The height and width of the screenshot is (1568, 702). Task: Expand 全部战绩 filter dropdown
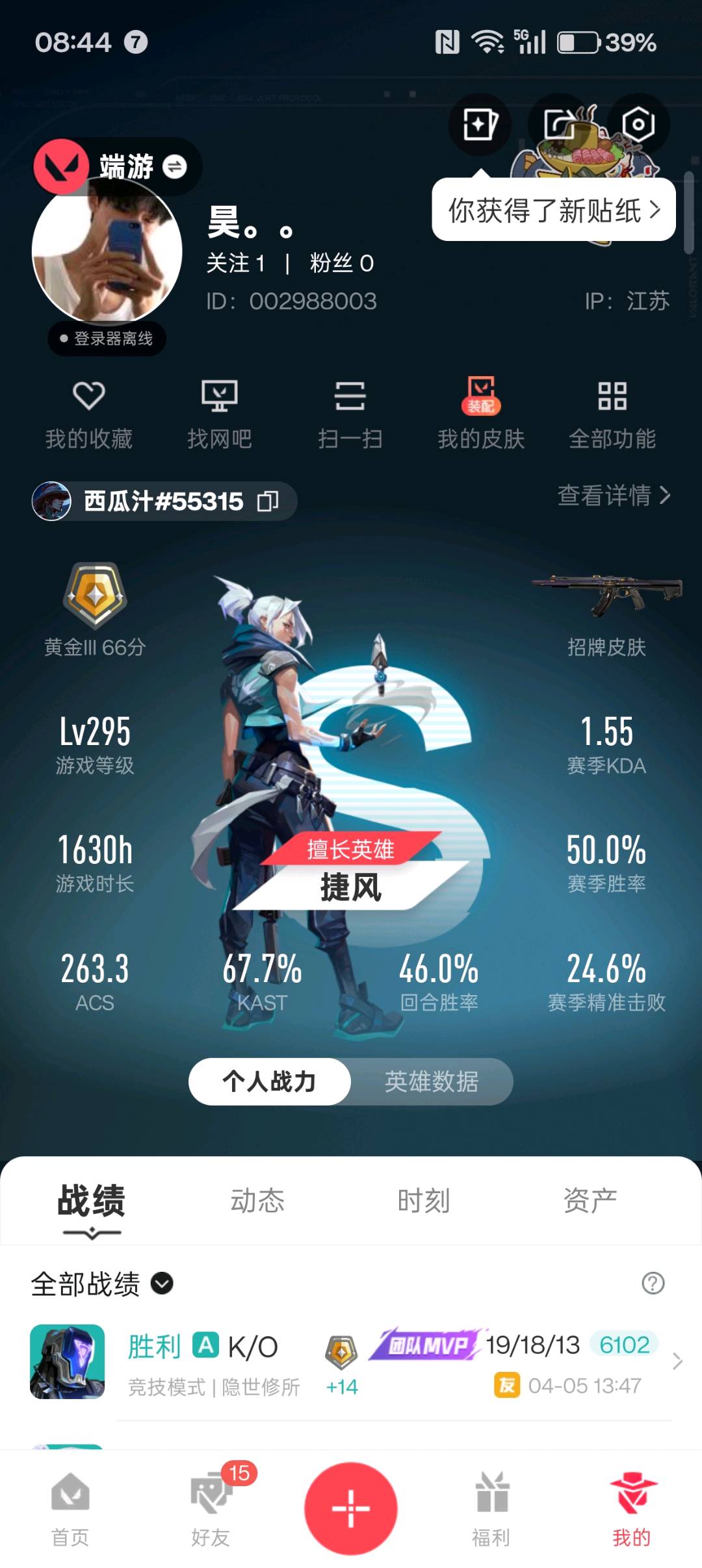tap(162, 1283)
